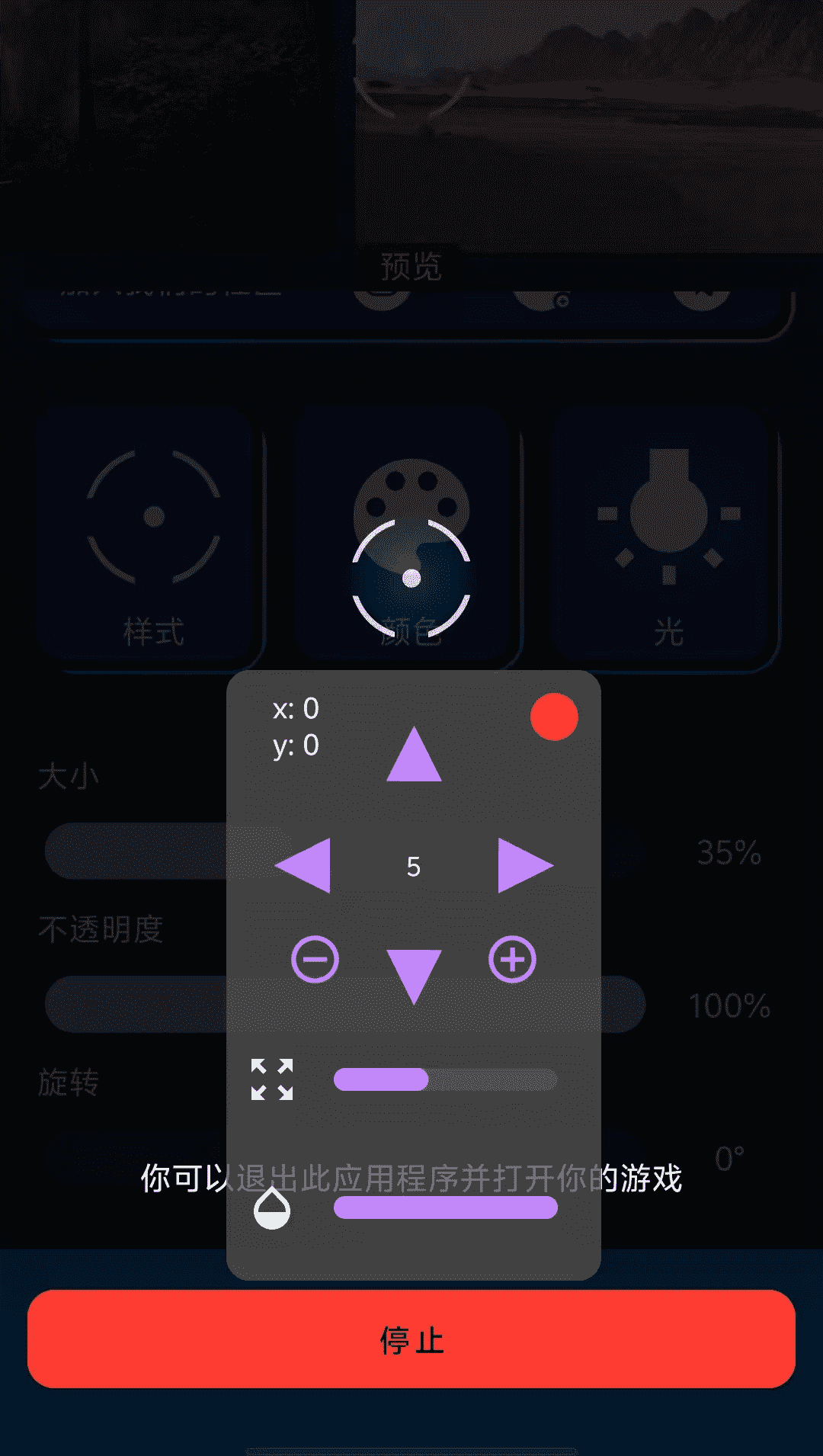
Task: Click the fullscreen expand icon
Action: point(272,1079)
